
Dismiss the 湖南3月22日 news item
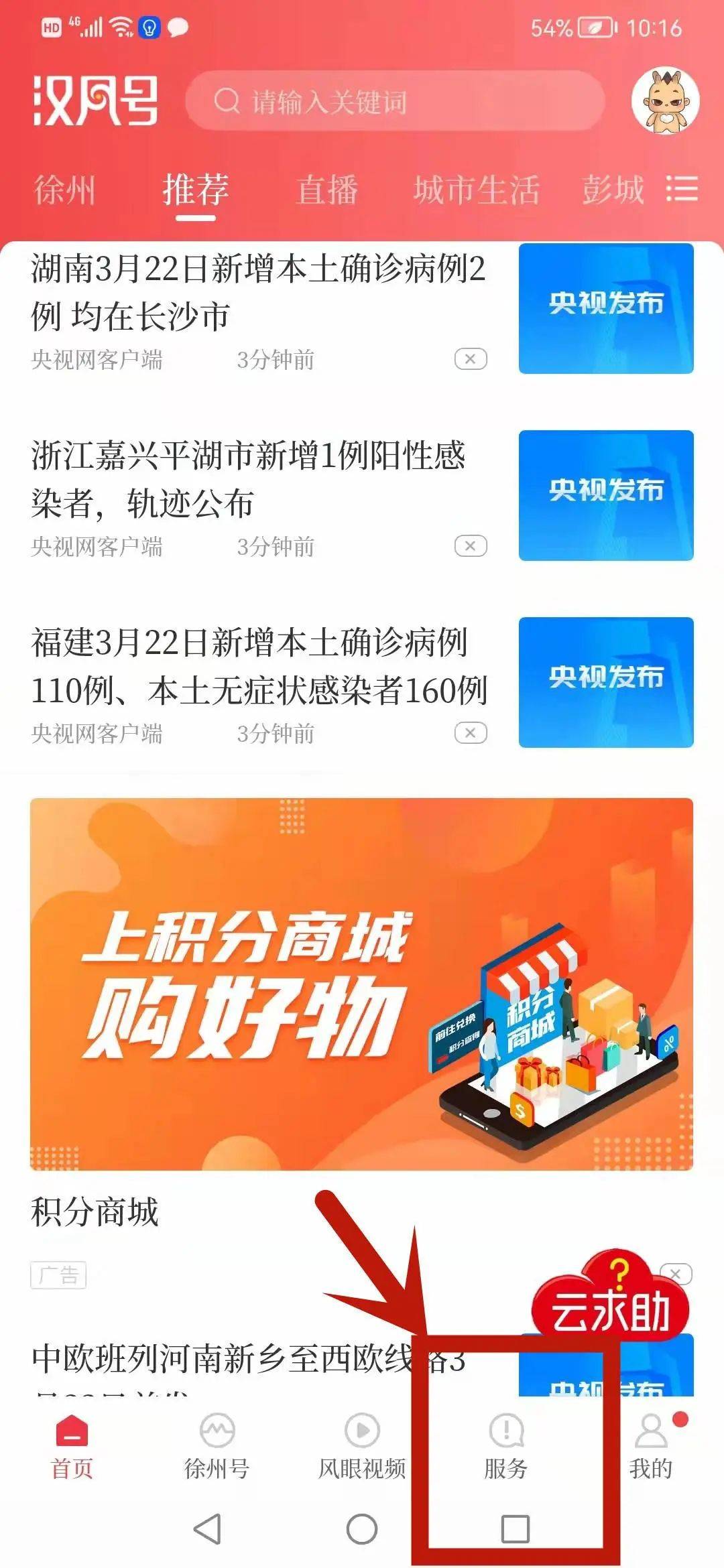pos(471,359)
